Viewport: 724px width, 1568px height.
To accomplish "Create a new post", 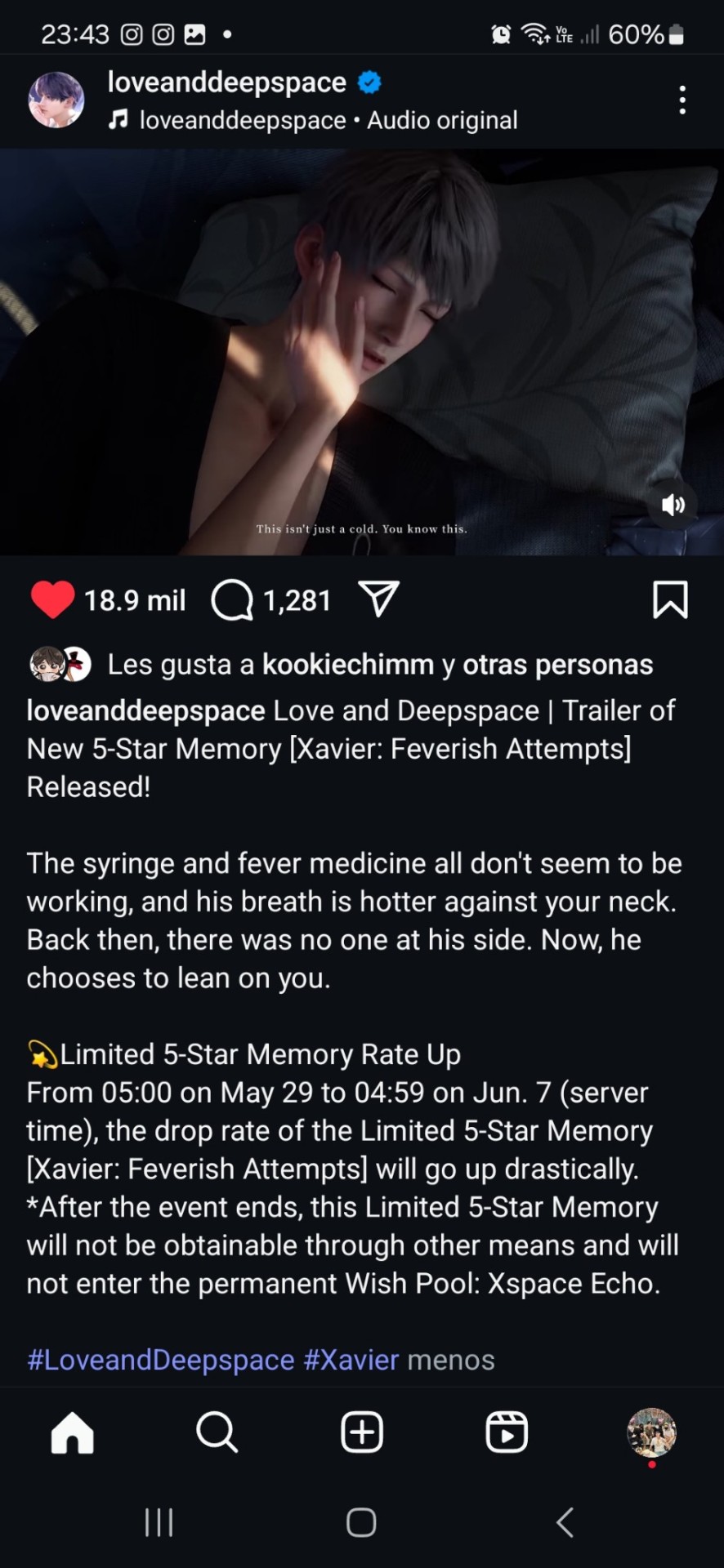I will [x=362, y=1433].
